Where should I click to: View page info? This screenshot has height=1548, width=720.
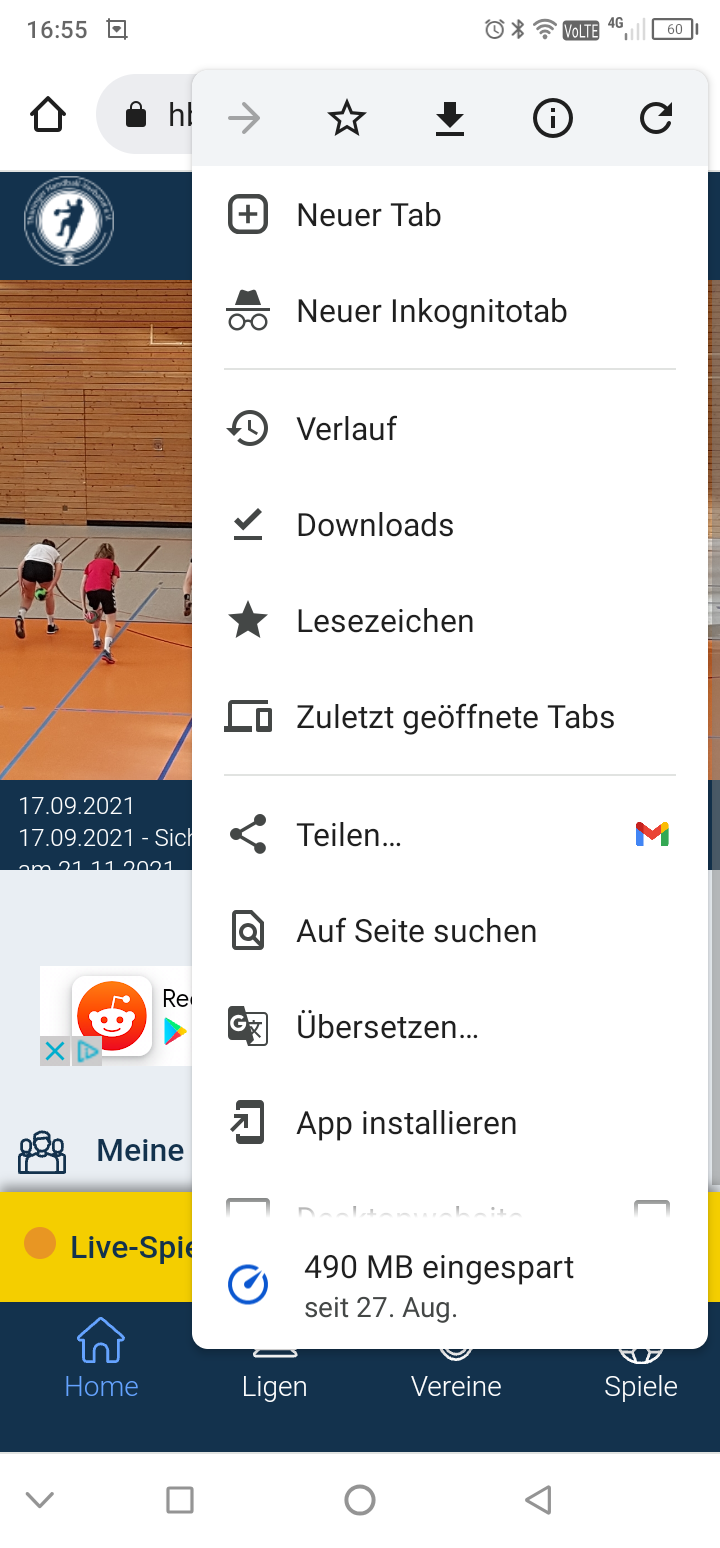pos(552,120)
